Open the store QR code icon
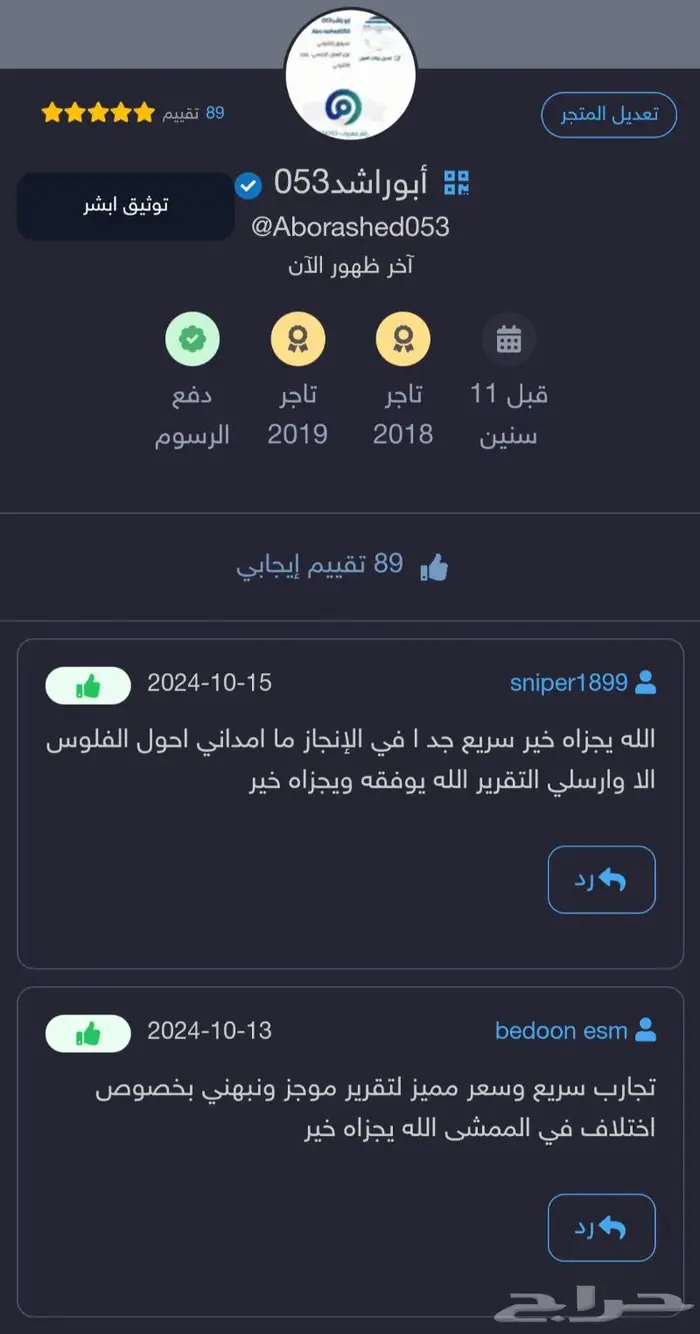The height and width of the screenshot is (1334, 700). pos(457,182)
